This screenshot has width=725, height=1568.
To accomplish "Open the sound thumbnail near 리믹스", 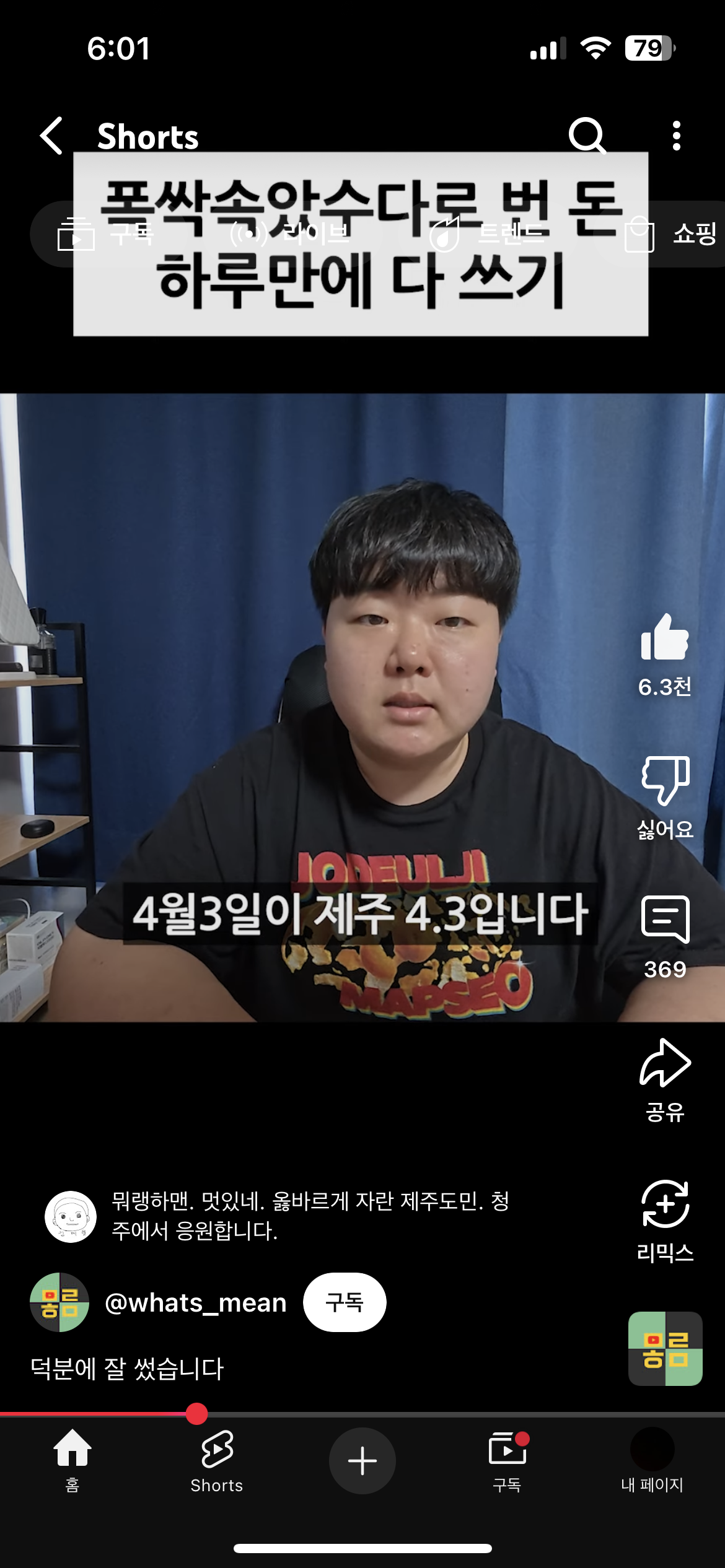I will [x=665, y=1348].
